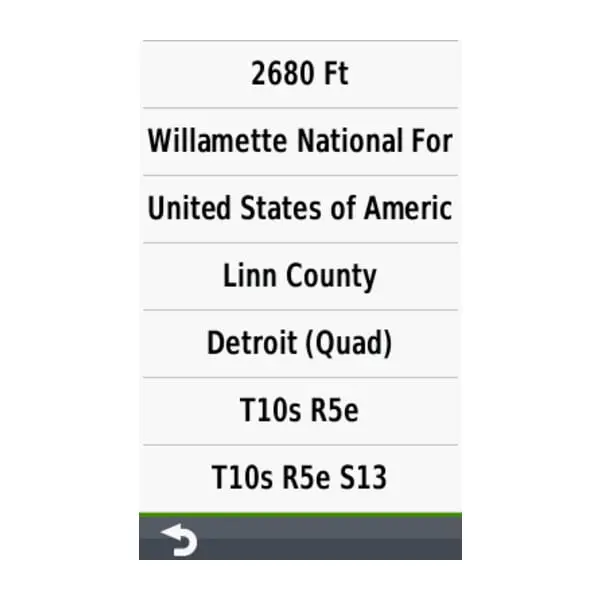Select the Willamette National Forest row

click(300, 141)
